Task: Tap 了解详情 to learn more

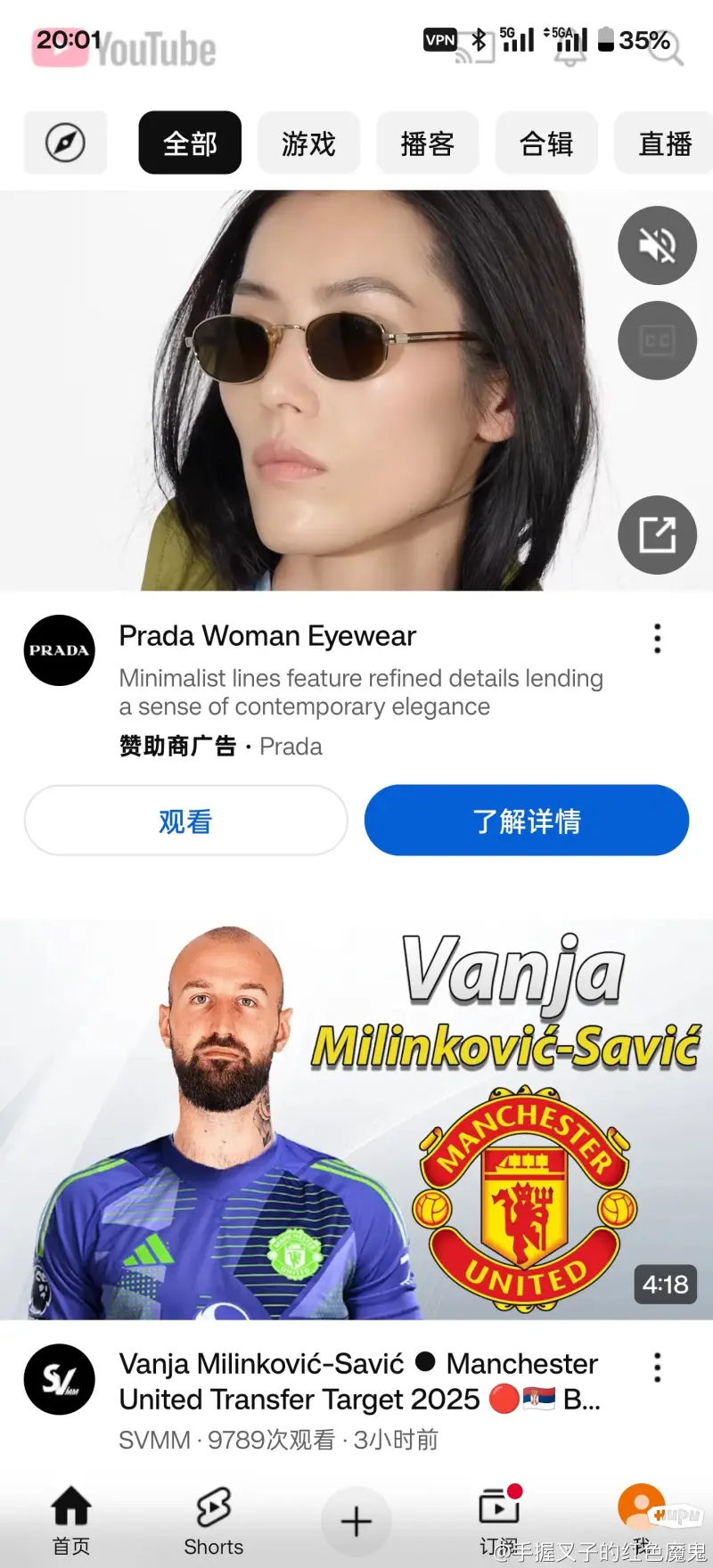Action: (x=526, y=821)
